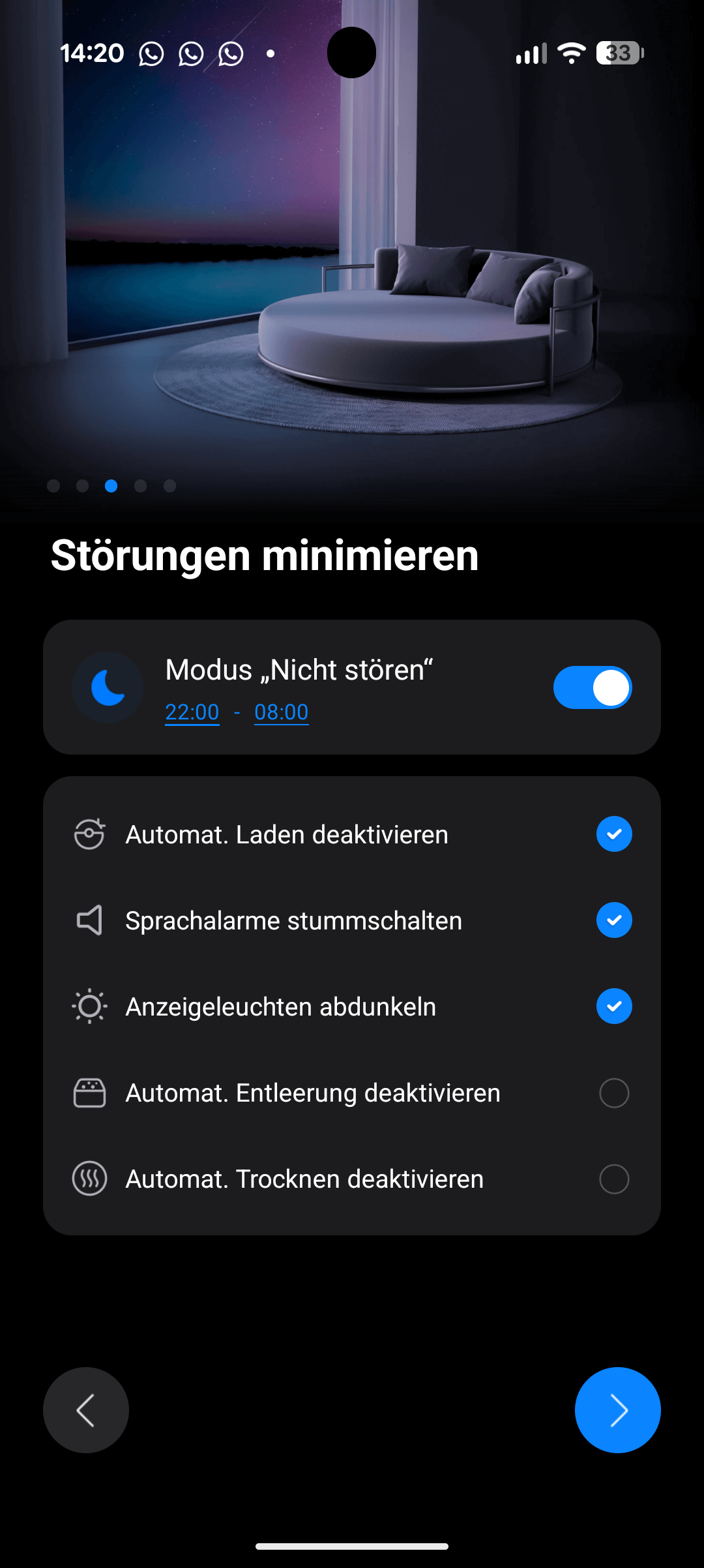Uncheck "Sprachalarme stummschalten"
Screen dimensions: 704x1568
pos(614,920)
